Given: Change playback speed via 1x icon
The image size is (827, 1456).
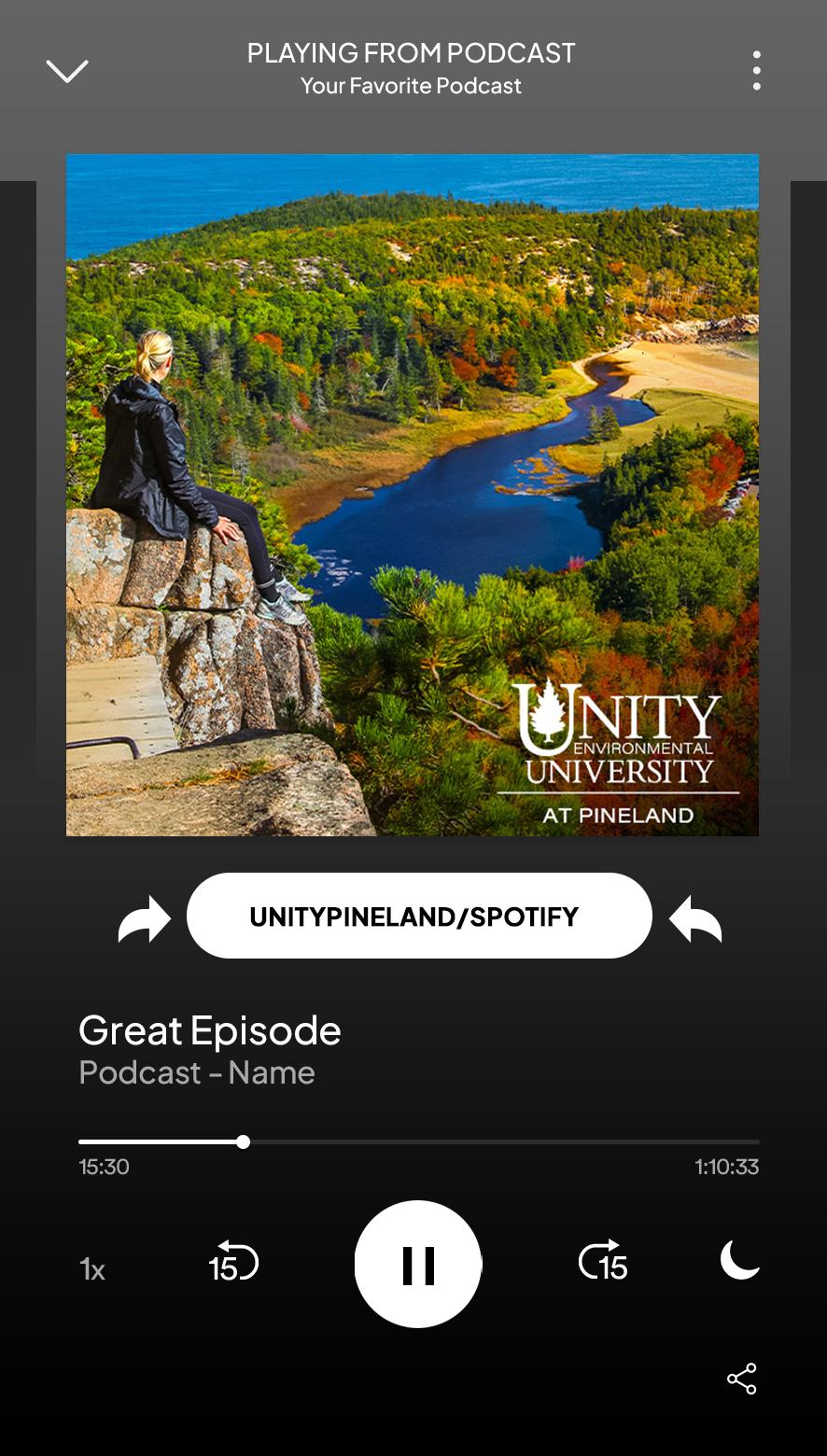Looking at the screenshot, I should coord(92,1269).
